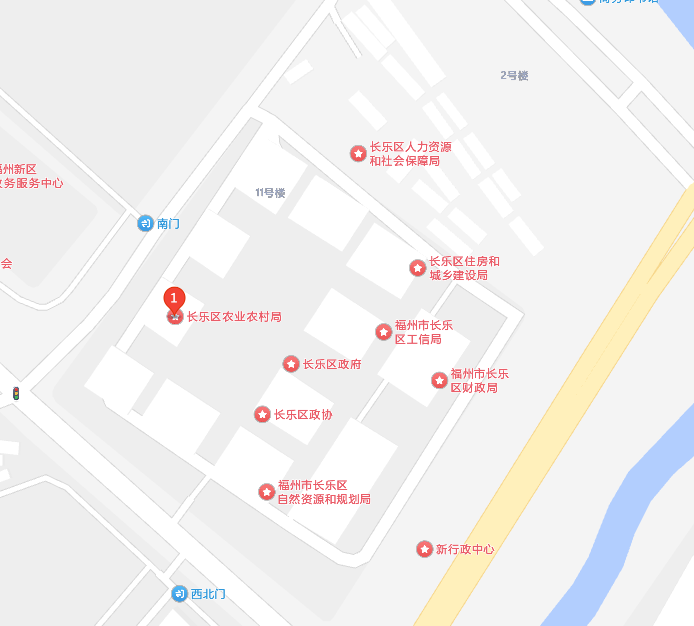Open the 福州市长乐区财政局 marker
694x626 pixels.
(440, 380)
